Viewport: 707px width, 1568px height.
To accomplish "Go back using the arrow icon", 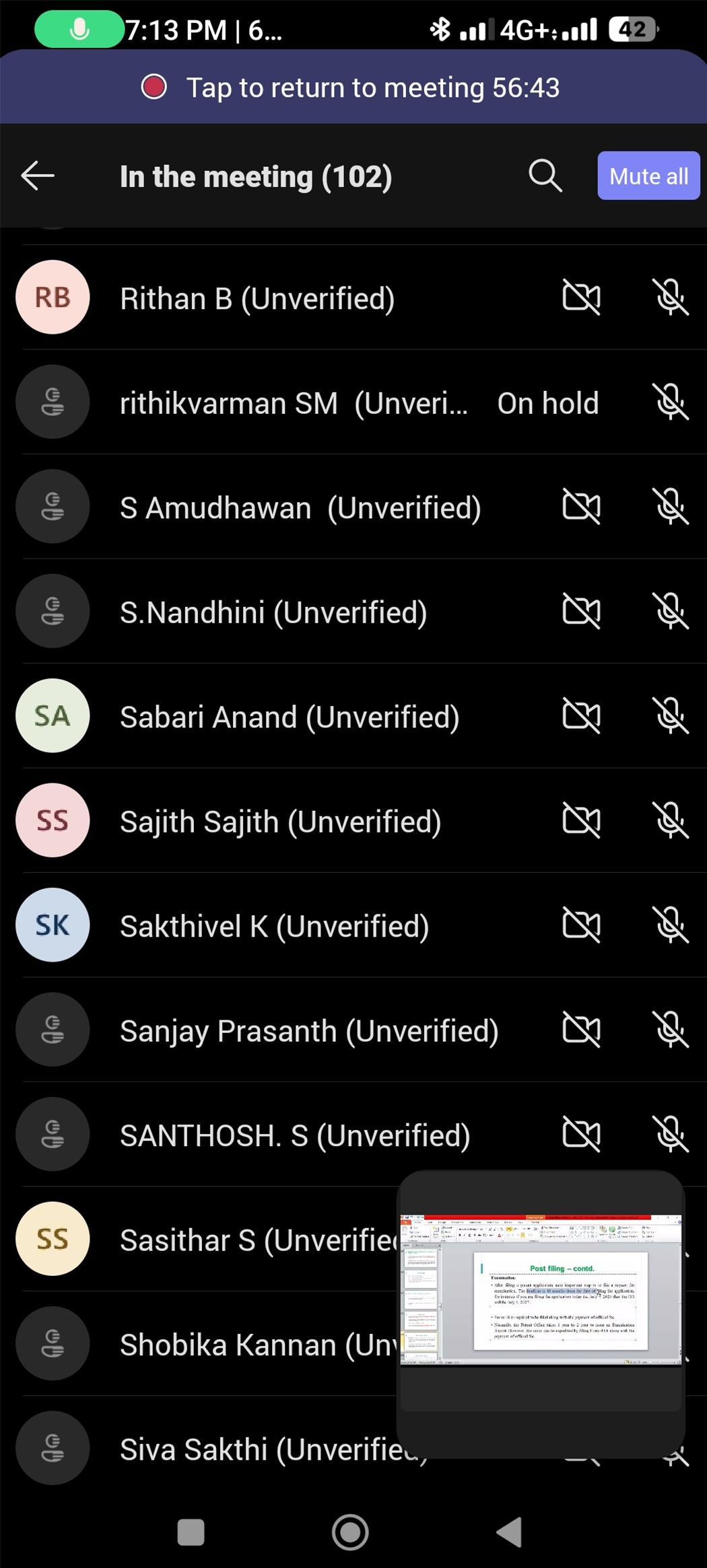I will (x=38, y=176).
